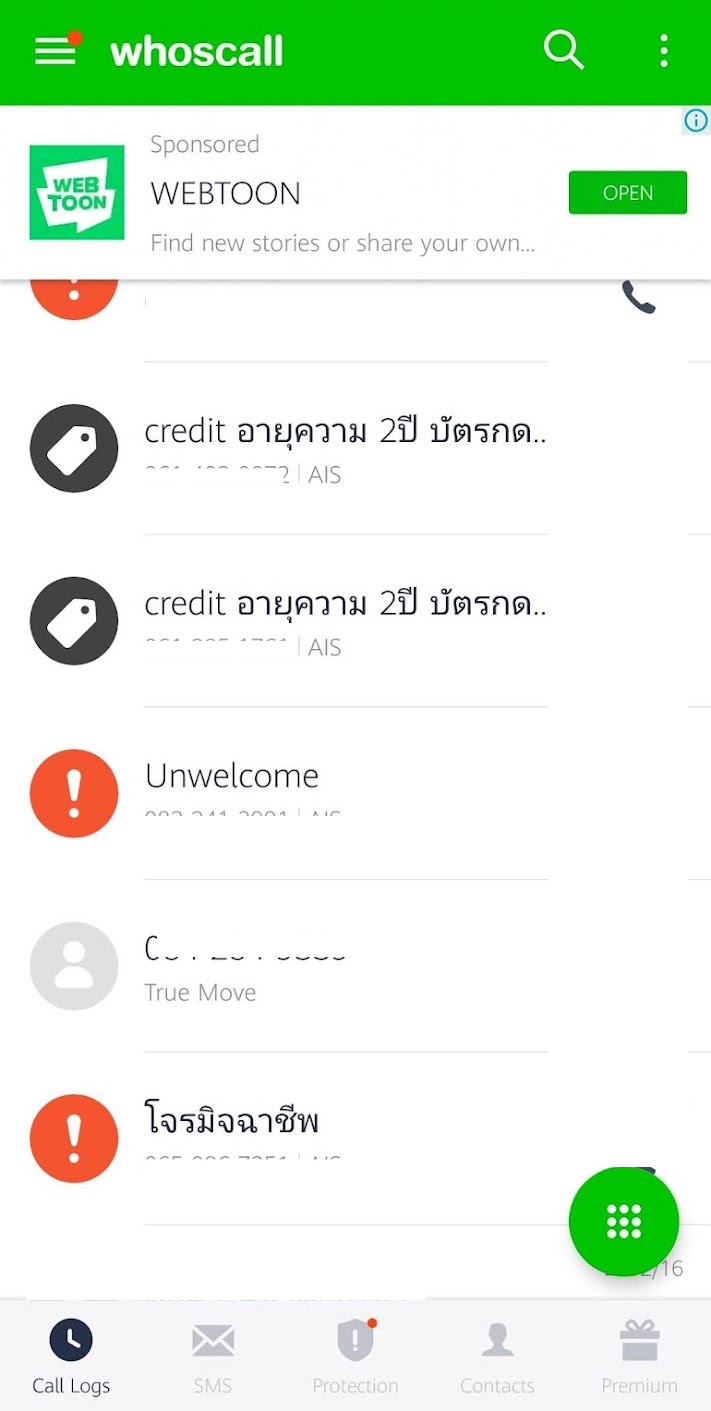
Task: Open the ad info icon
Action: pyautogui.click(x=696, y=121)
